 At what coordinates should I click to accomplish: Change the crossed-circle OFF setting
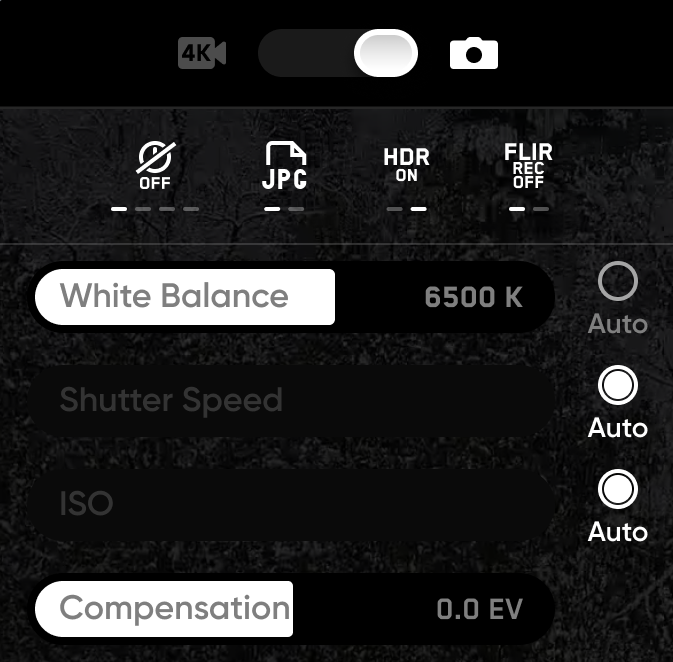(155, 166)
